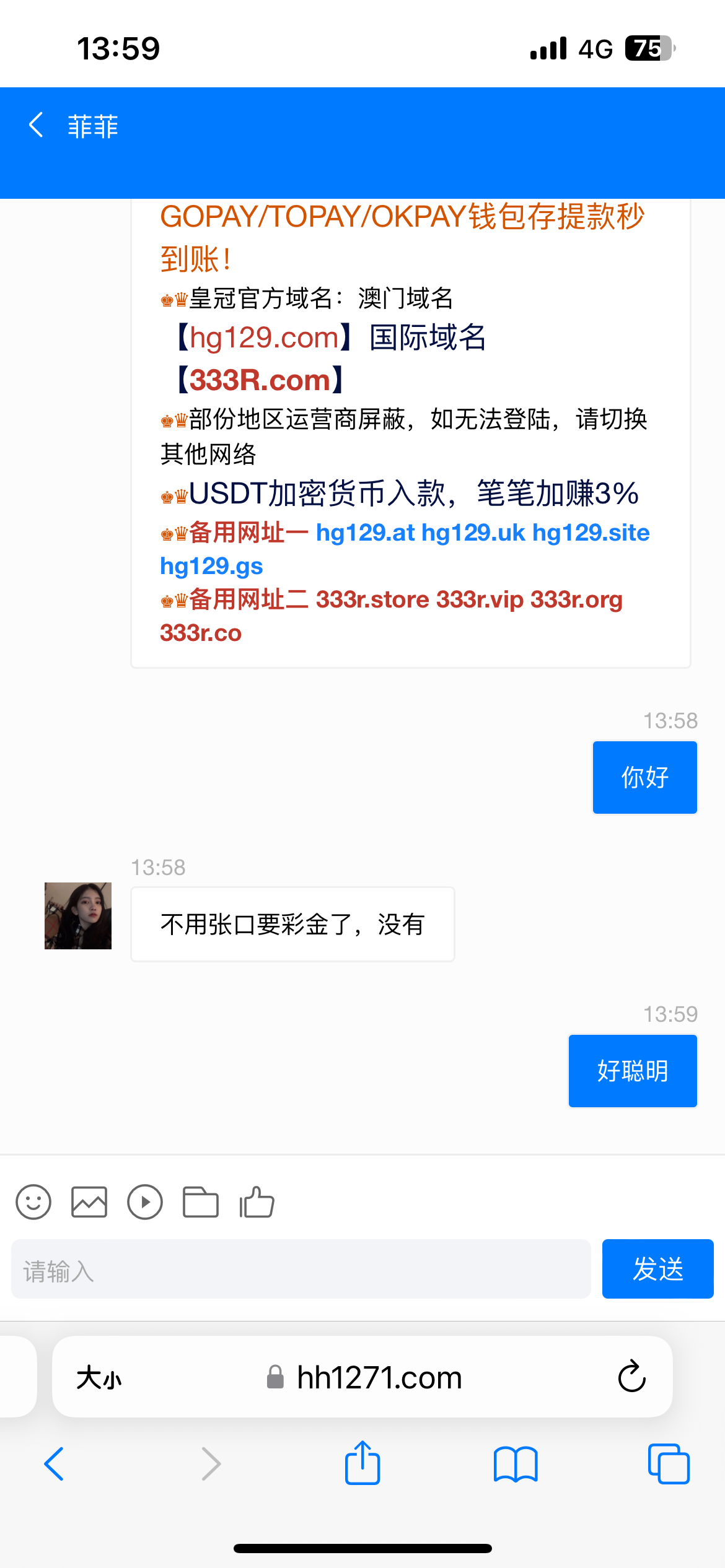
Task: Open Safari bookmarks
Action: (x=516, y=1464)
